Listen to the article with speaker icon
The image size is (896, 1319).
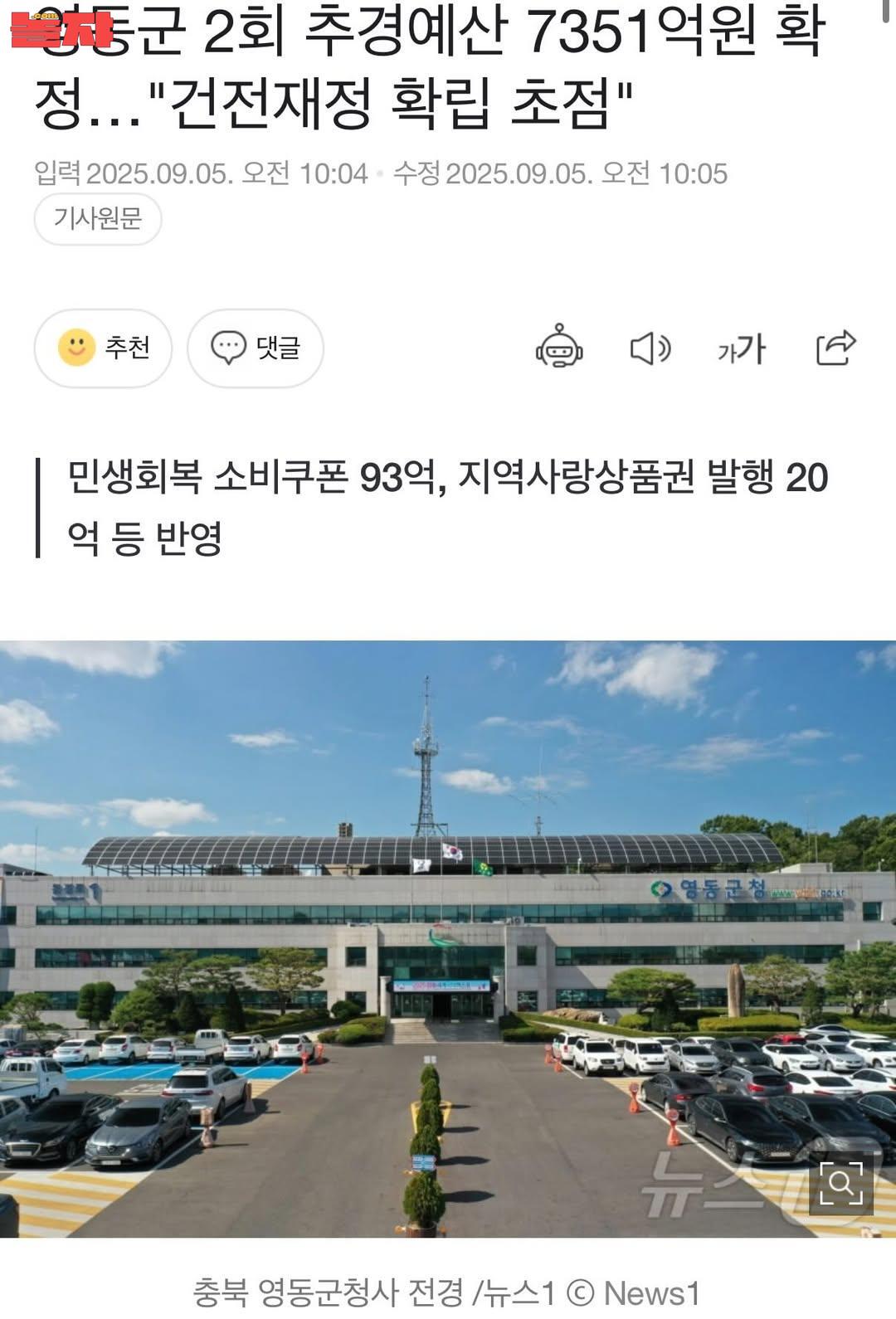pyautogui.click(x=650, y=348)
